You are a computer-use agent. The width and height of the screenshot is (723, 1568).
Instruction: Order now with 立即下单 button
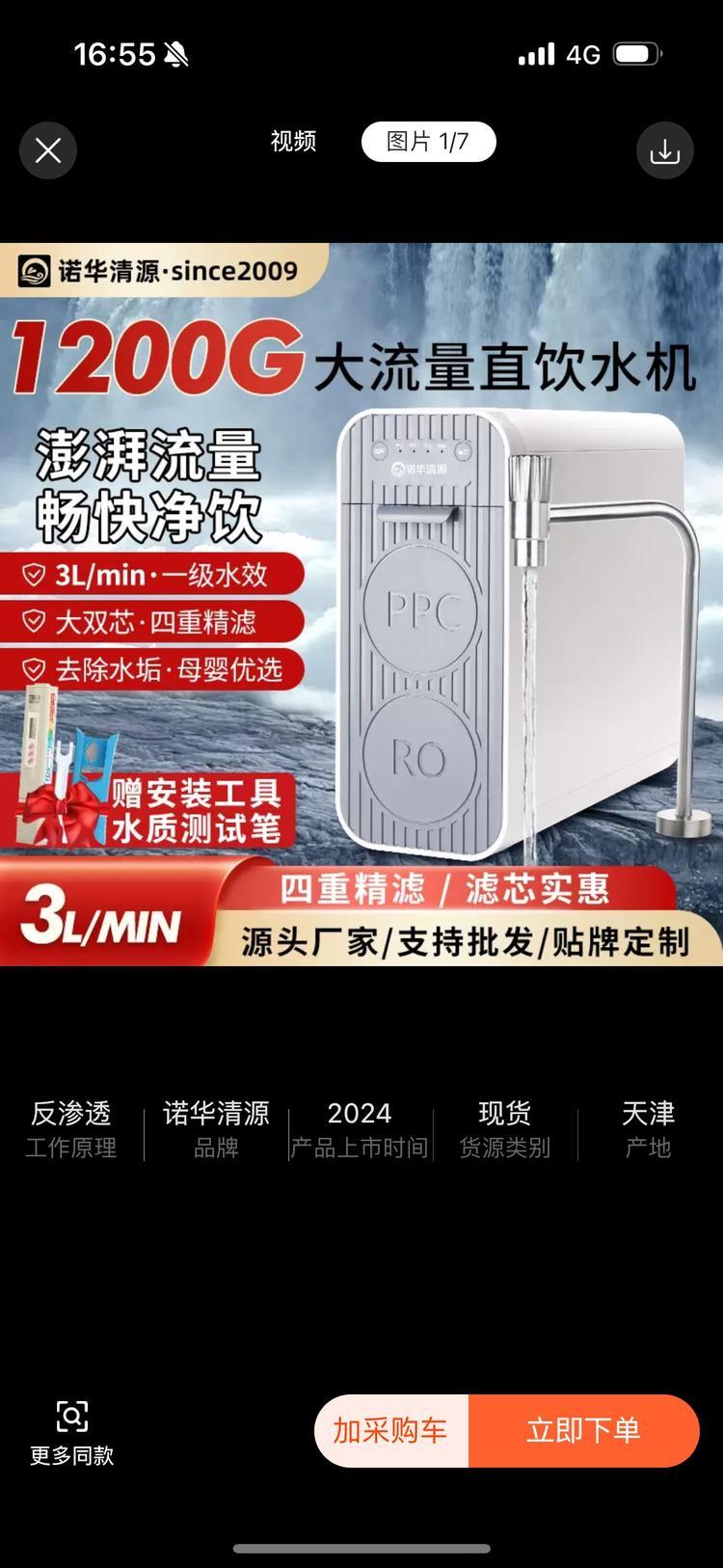583,1430
